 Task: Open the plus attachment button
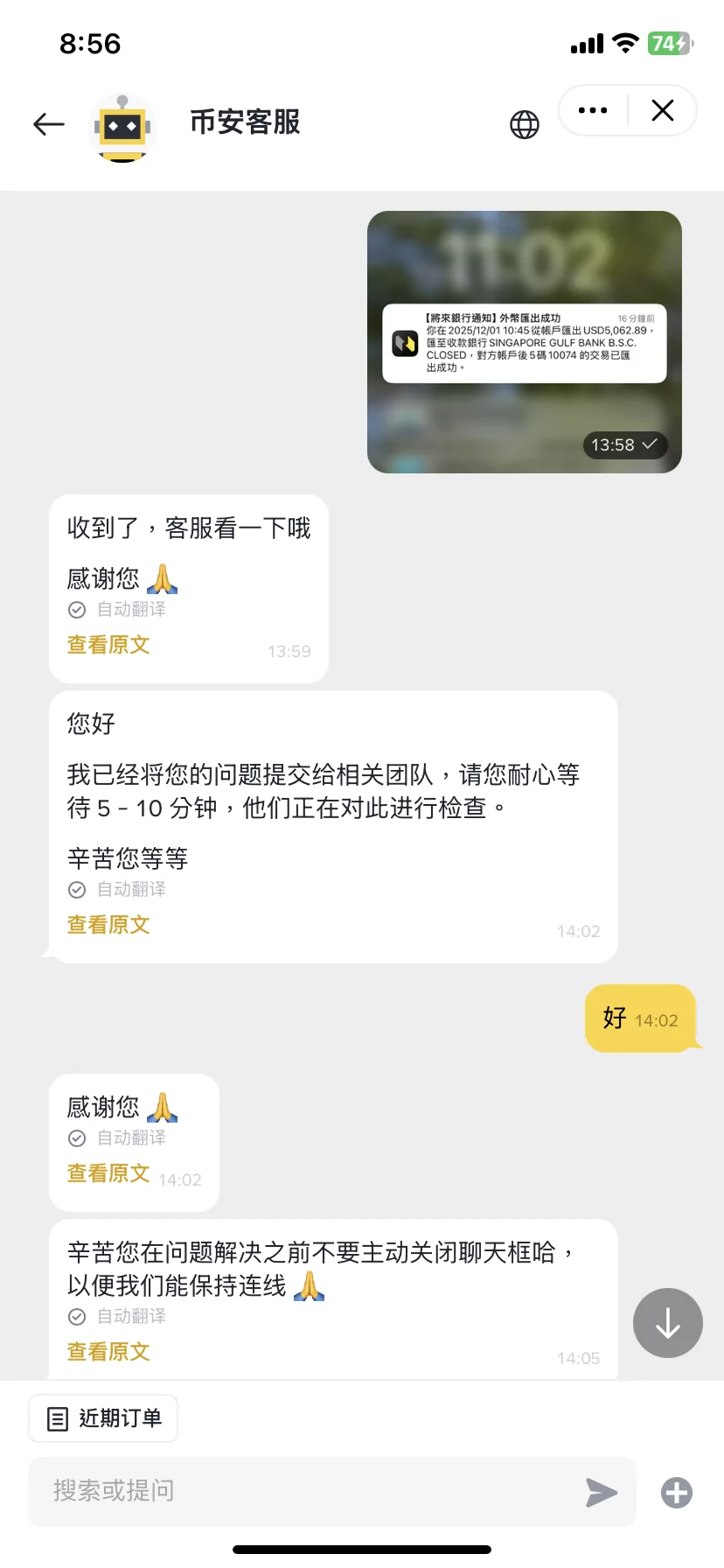pyautogui.click(x=677, y=1493)
